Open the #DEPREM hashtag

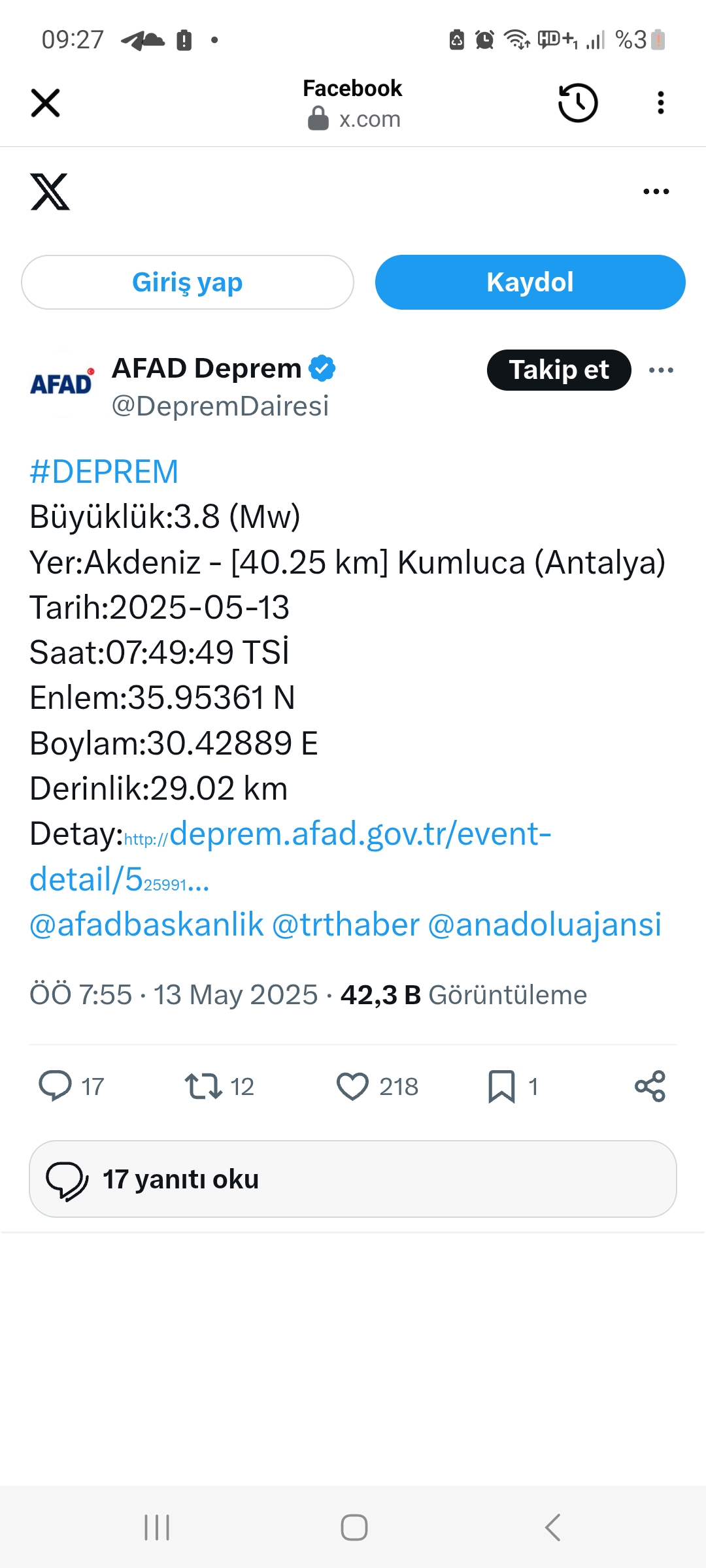[104, 472]
